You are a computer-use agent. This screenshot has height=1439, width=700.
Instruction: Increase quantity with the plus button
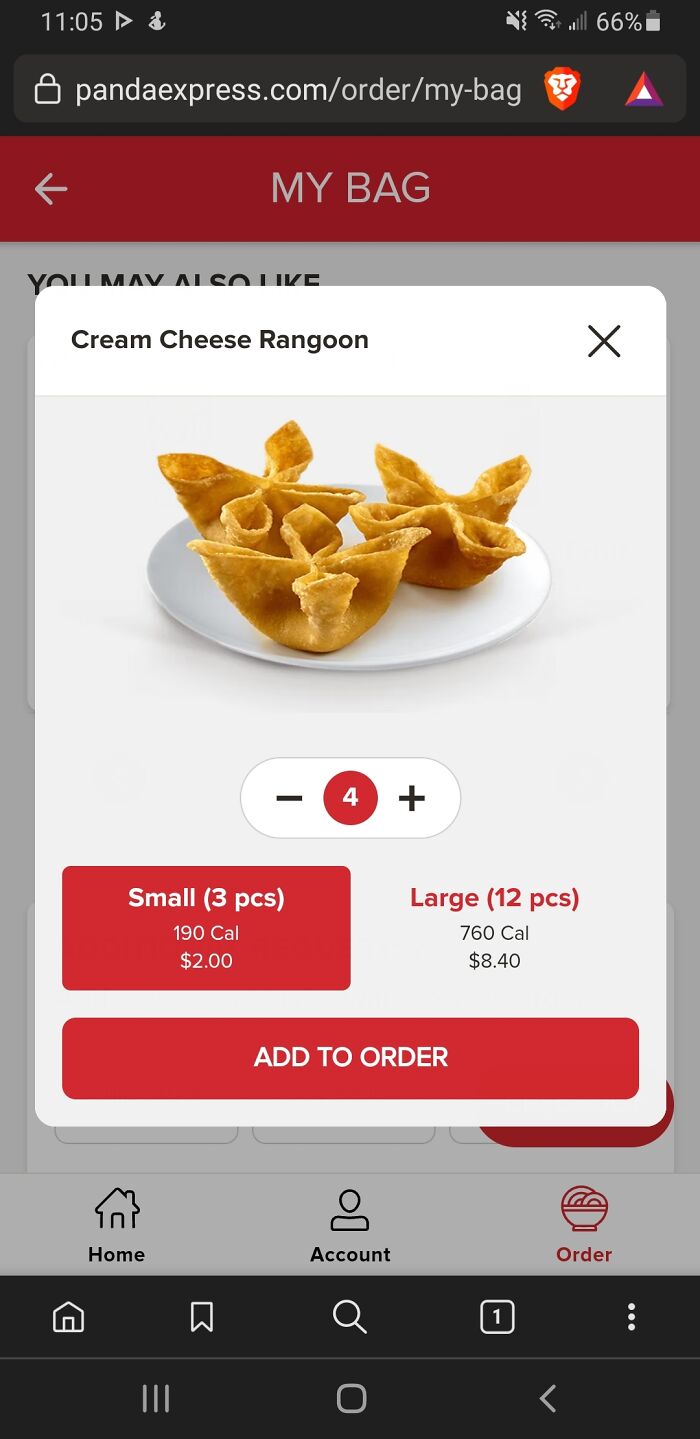click(412, 798)
